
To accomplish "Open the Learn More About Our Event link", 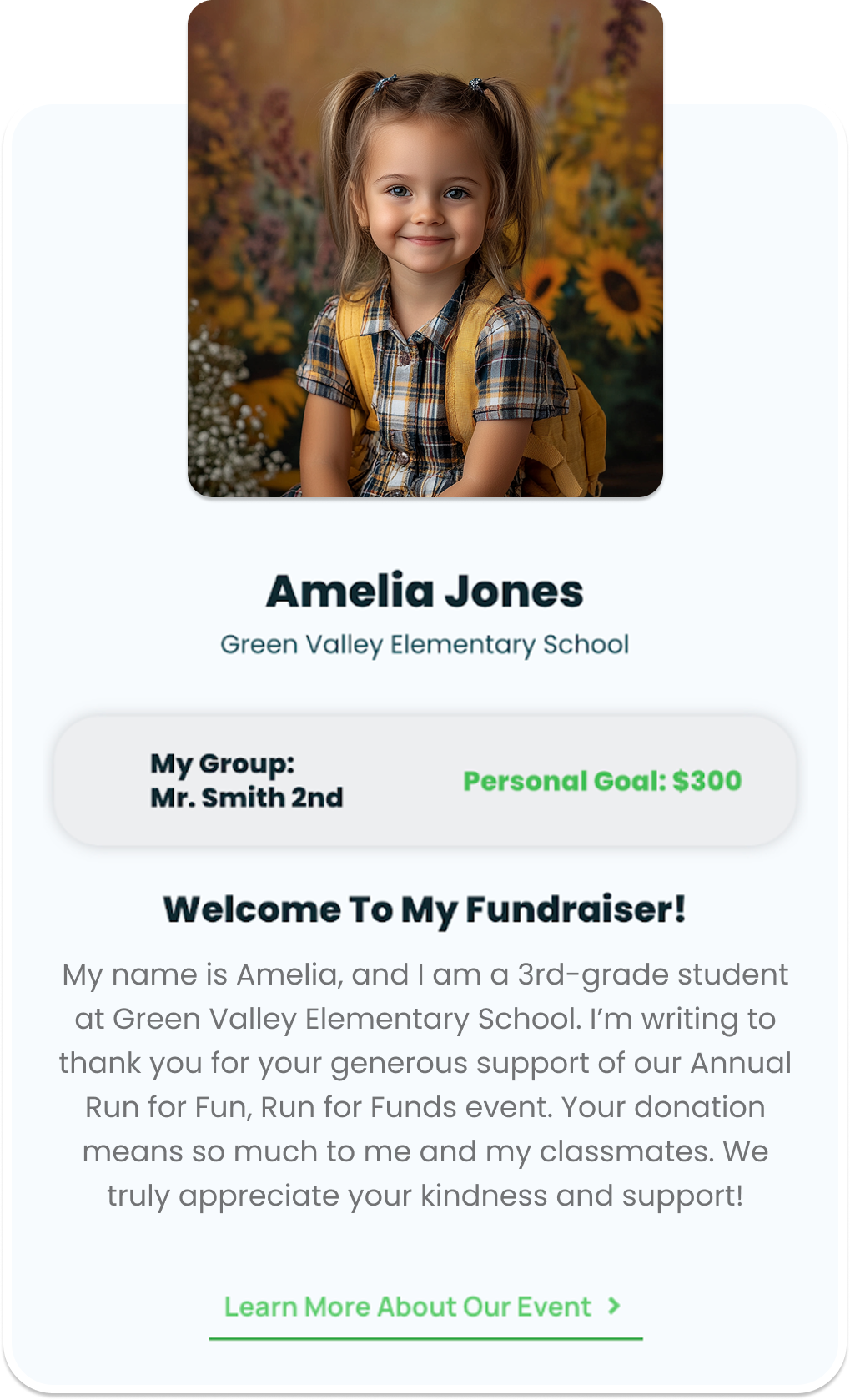I will pos(425,1307).
